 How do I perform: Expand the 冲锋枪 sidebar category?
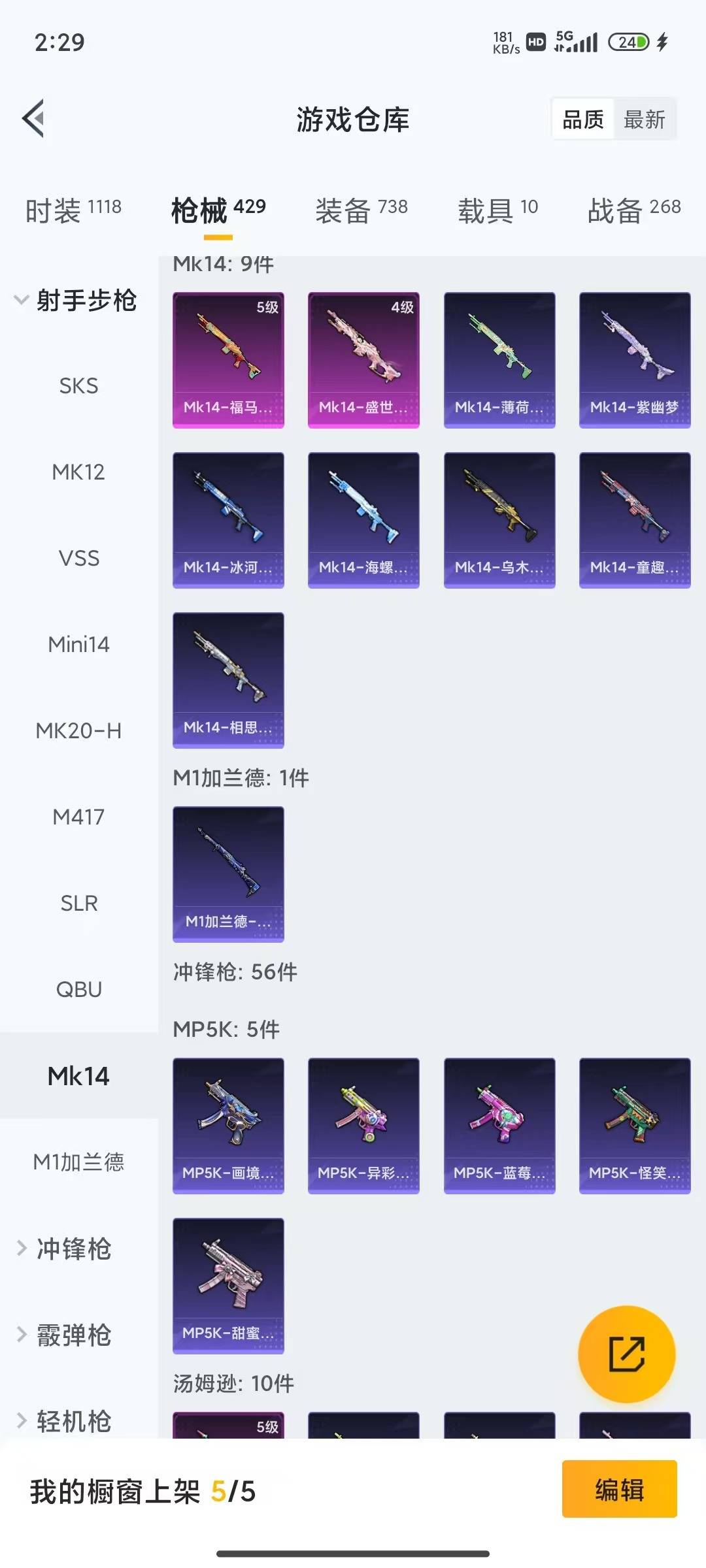[x=72, y=1249]
